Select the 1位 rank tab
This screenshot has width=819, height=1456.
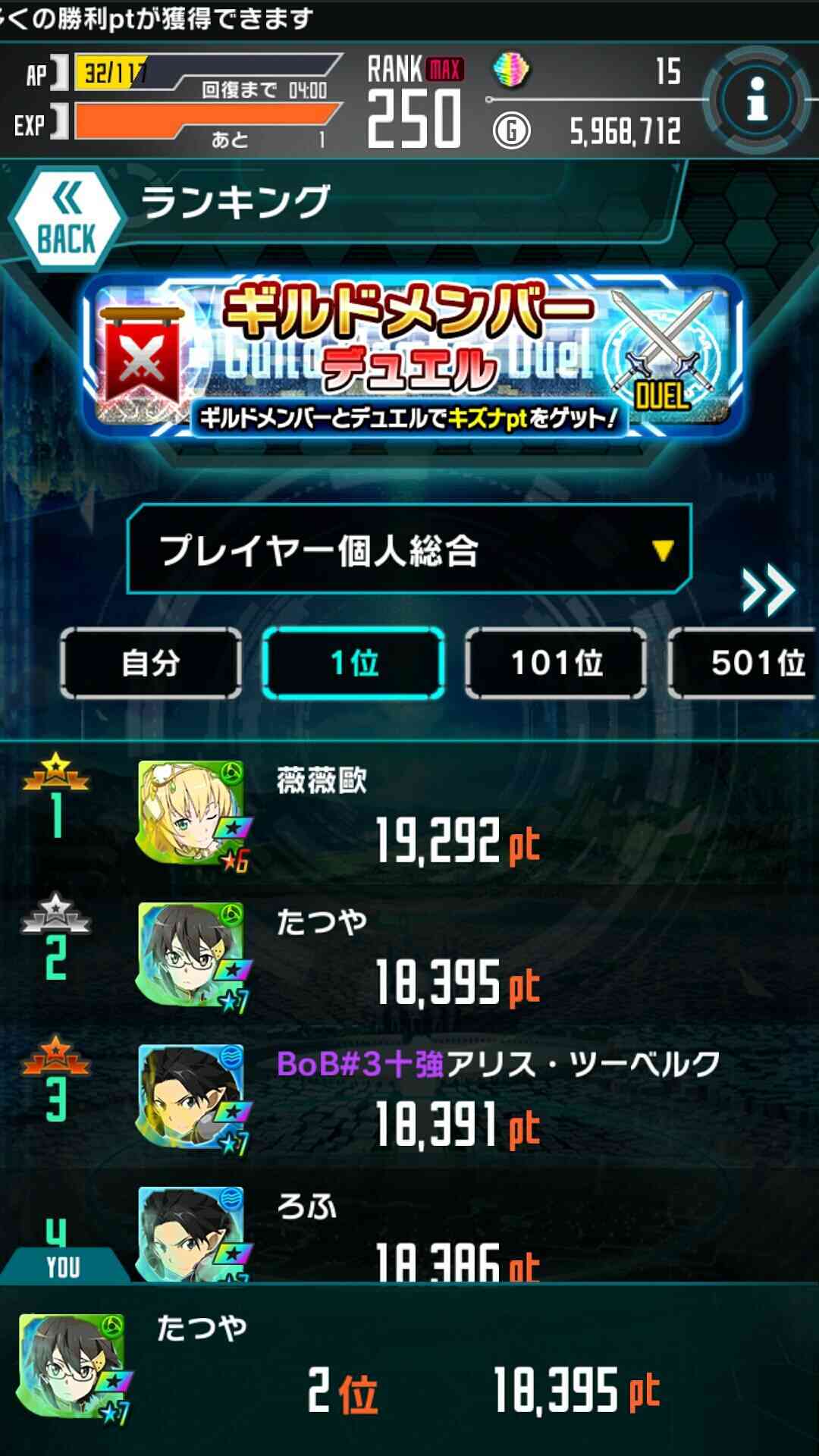pos(353,663)
